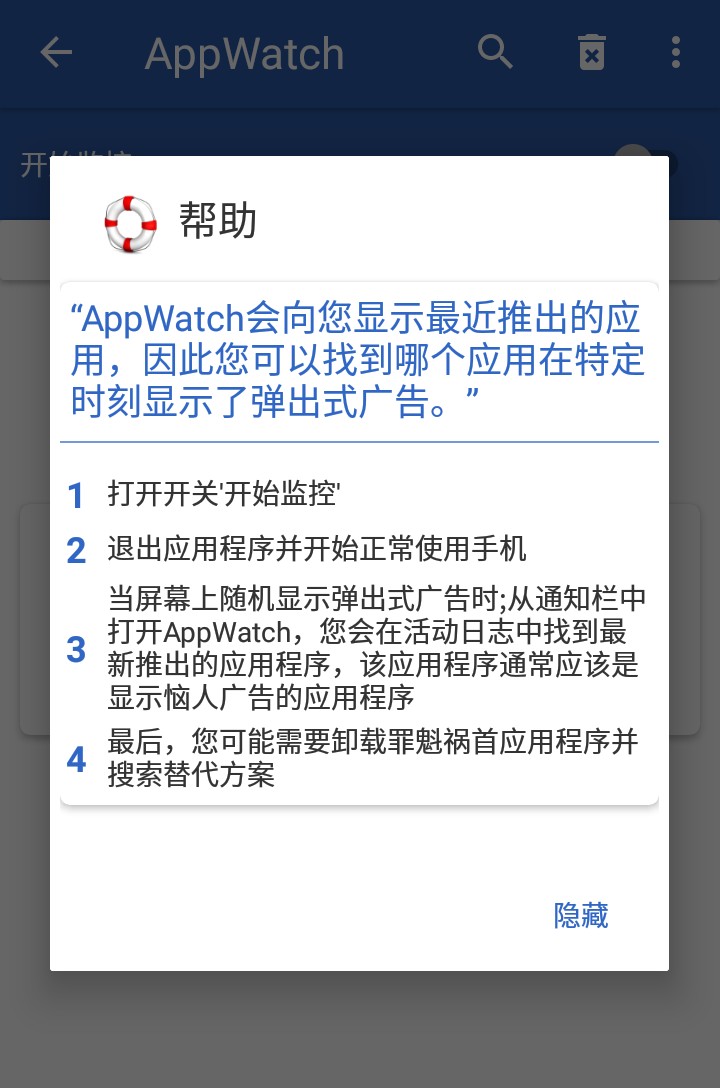The image size is (720, 1088).
Task: Open the three-dot overflow menu
Action: click(676, 53)
